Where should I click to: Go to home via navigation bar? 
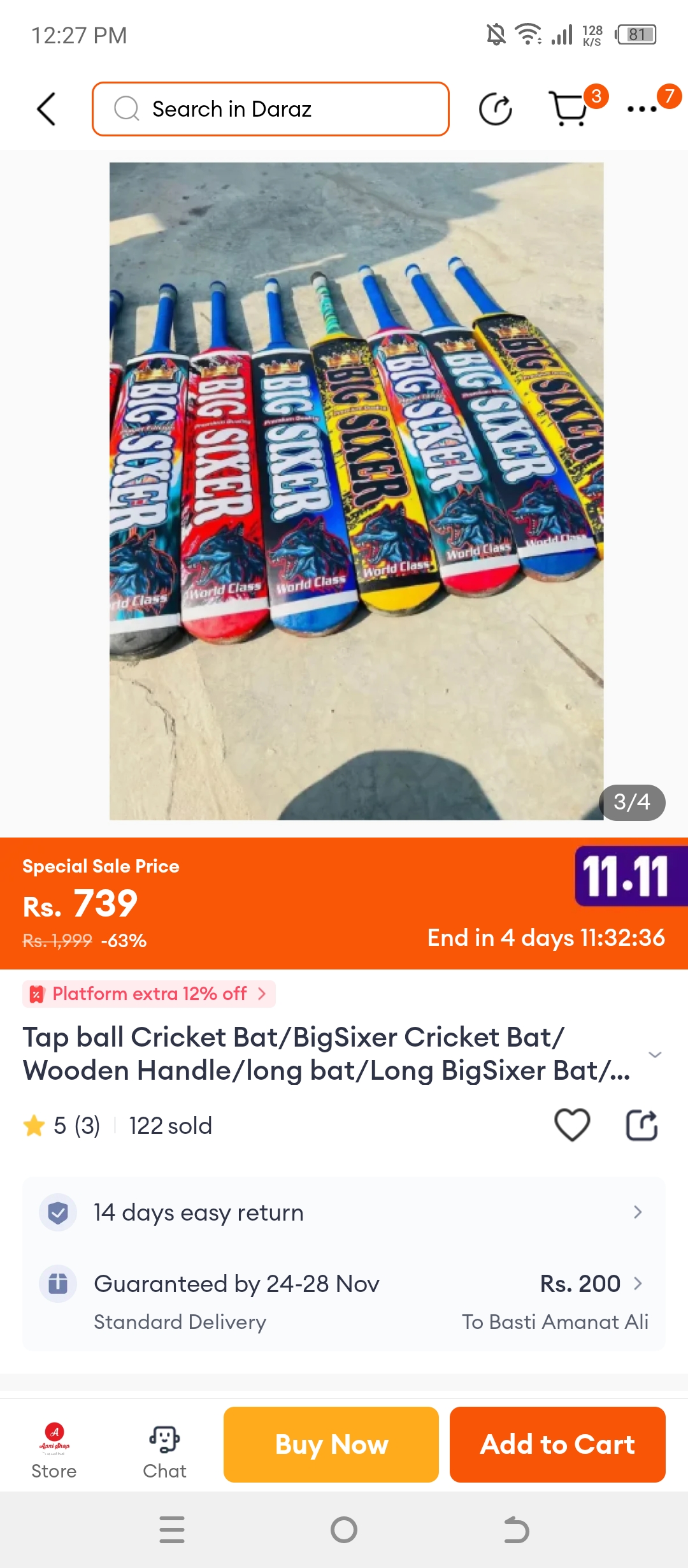coord(344,1530)
